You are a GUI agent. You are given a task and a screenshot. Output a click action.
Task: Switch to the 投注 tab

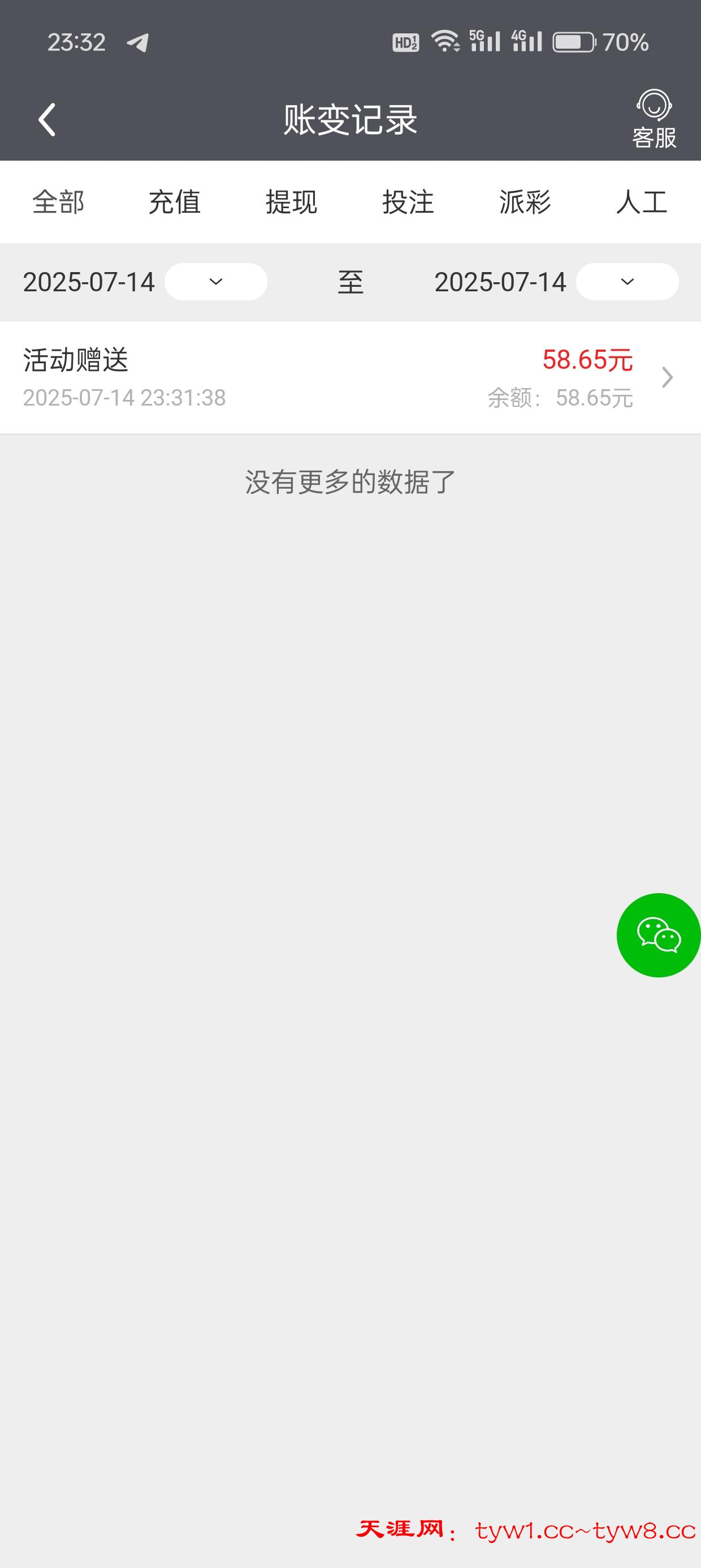pyautogui.click(x=408, y=202)
